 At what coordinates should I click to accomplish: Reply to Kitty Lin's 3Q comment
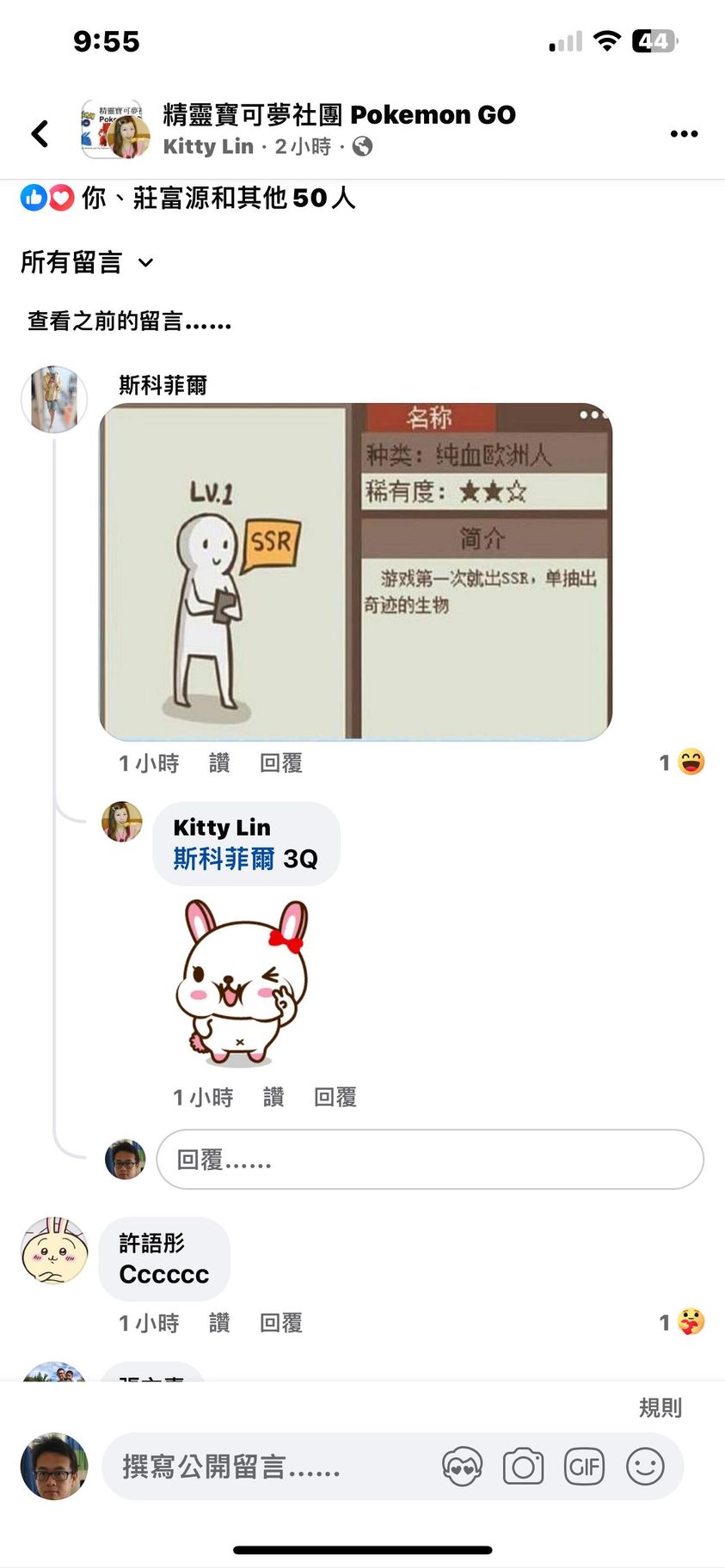(335, 1097)
